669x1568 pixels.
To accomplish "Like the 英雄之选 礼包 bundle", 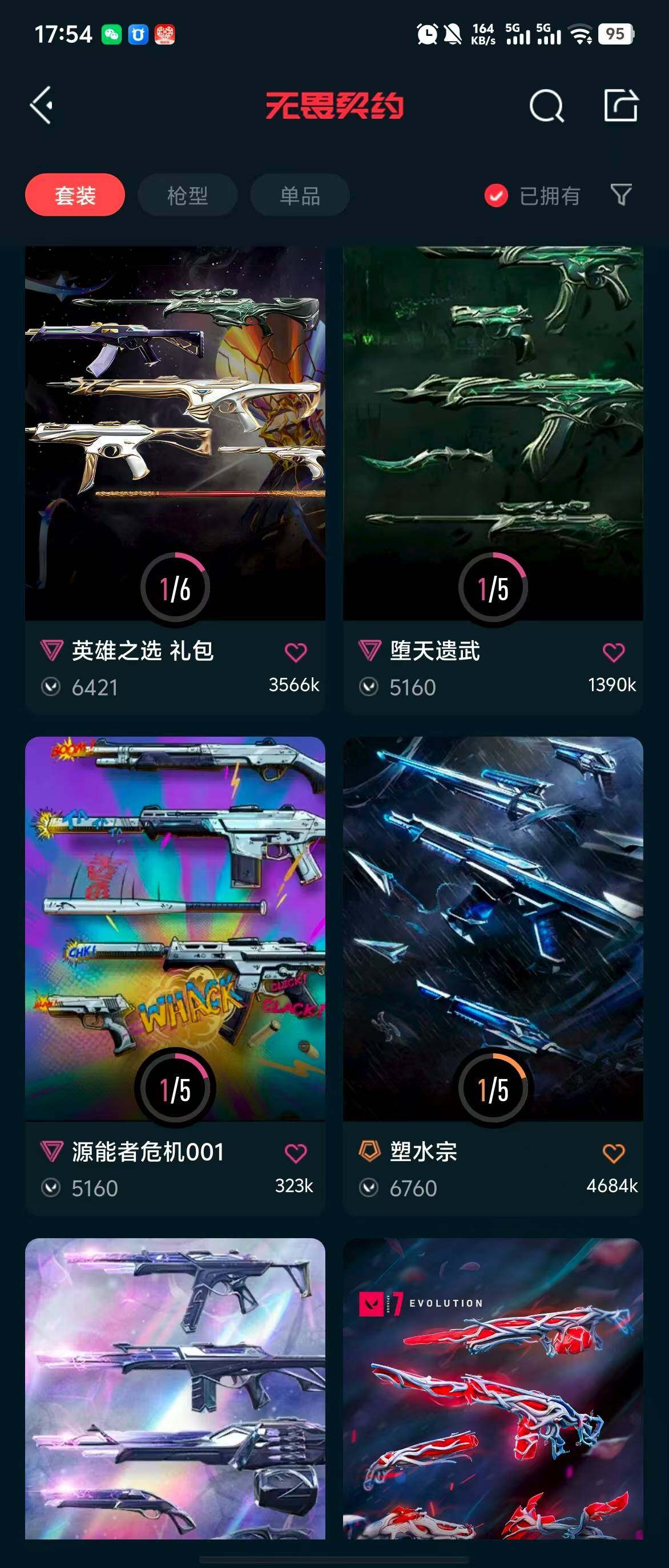I will [x=296, y=653].
